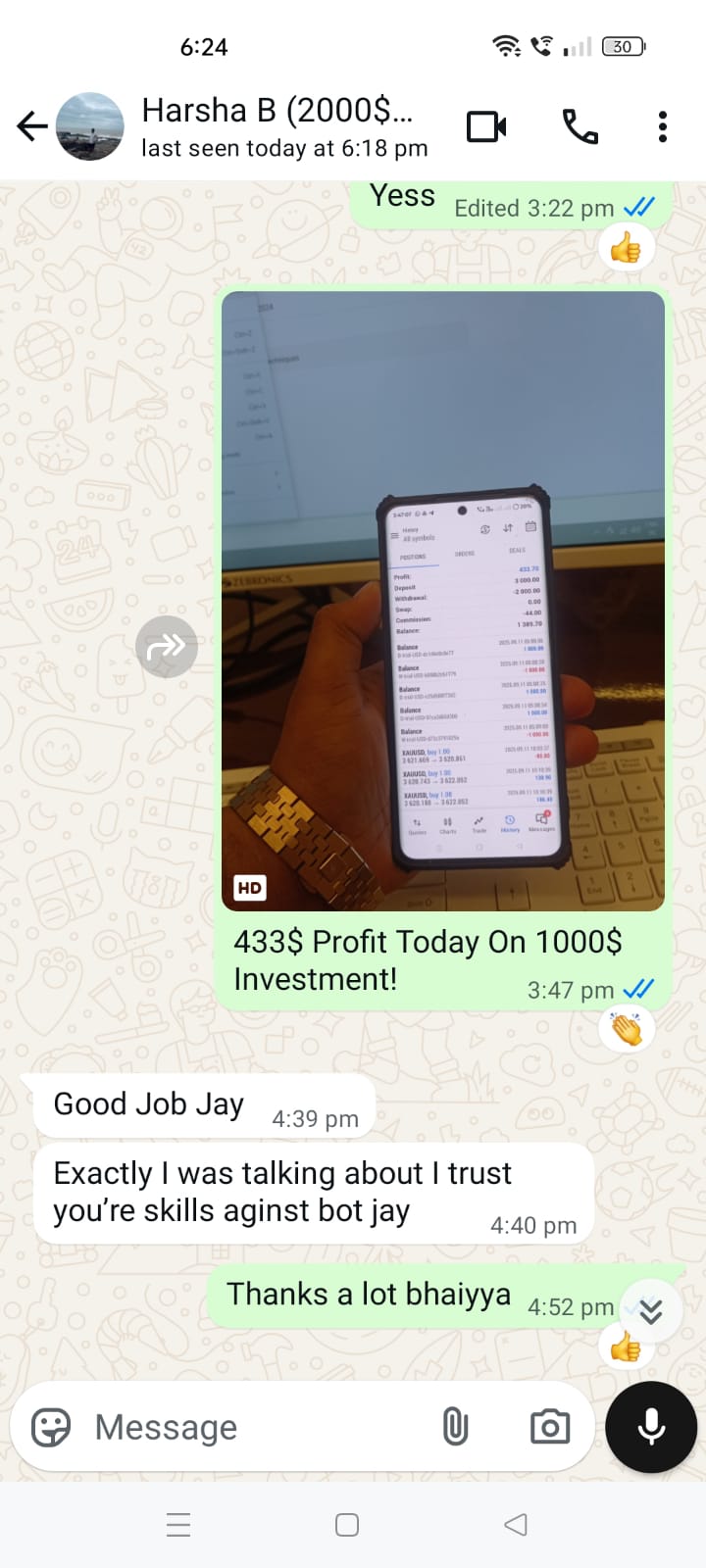
Task: Open the three-dot overflow menu
Action: click(x=663, y=126)
